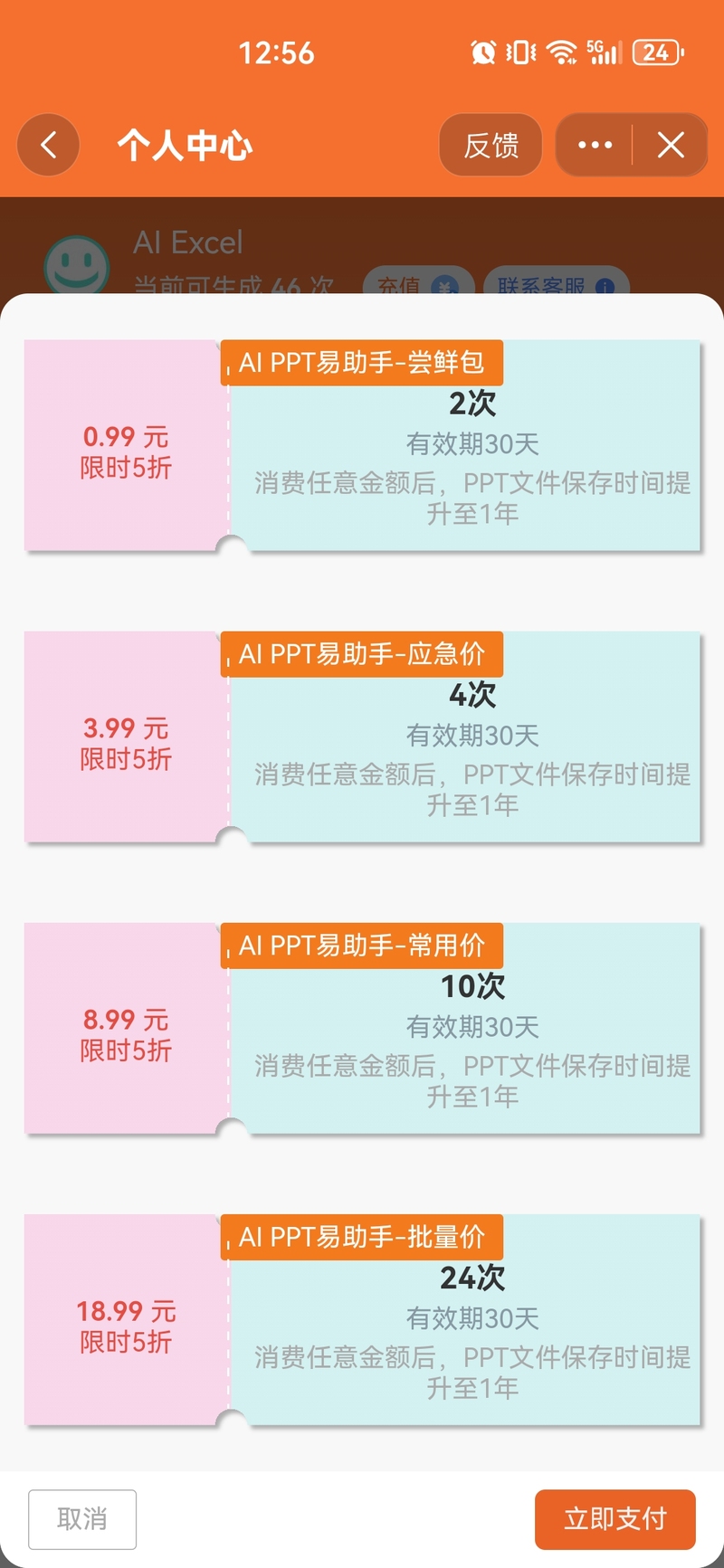Pick the 批量价 18.99 元 package
The width and height of the screenshot is (724, 1568).
(x=362, y=1320)
